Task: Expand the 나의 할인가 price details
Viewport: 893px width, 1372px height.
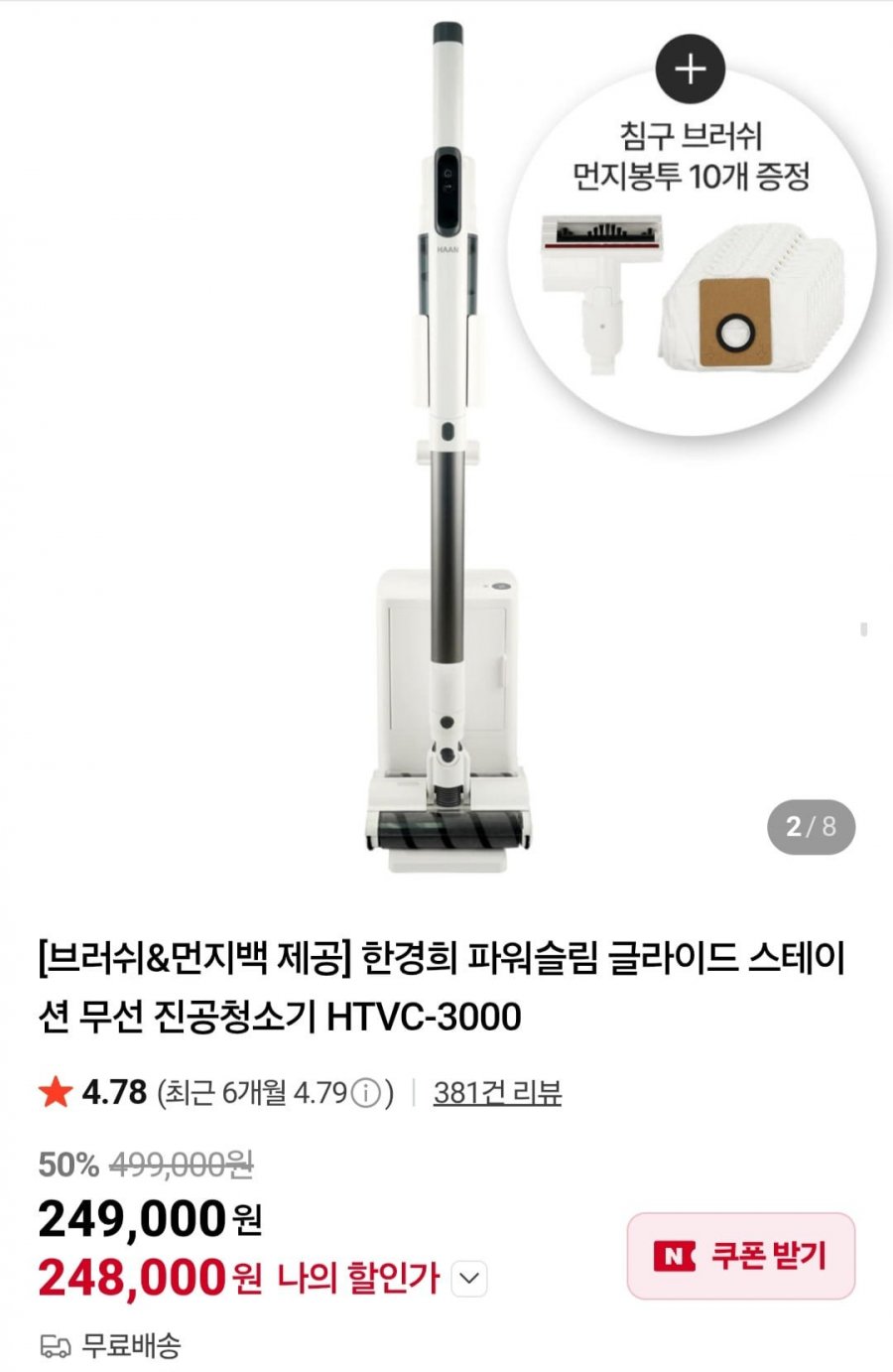Action: click(469, 1279)
